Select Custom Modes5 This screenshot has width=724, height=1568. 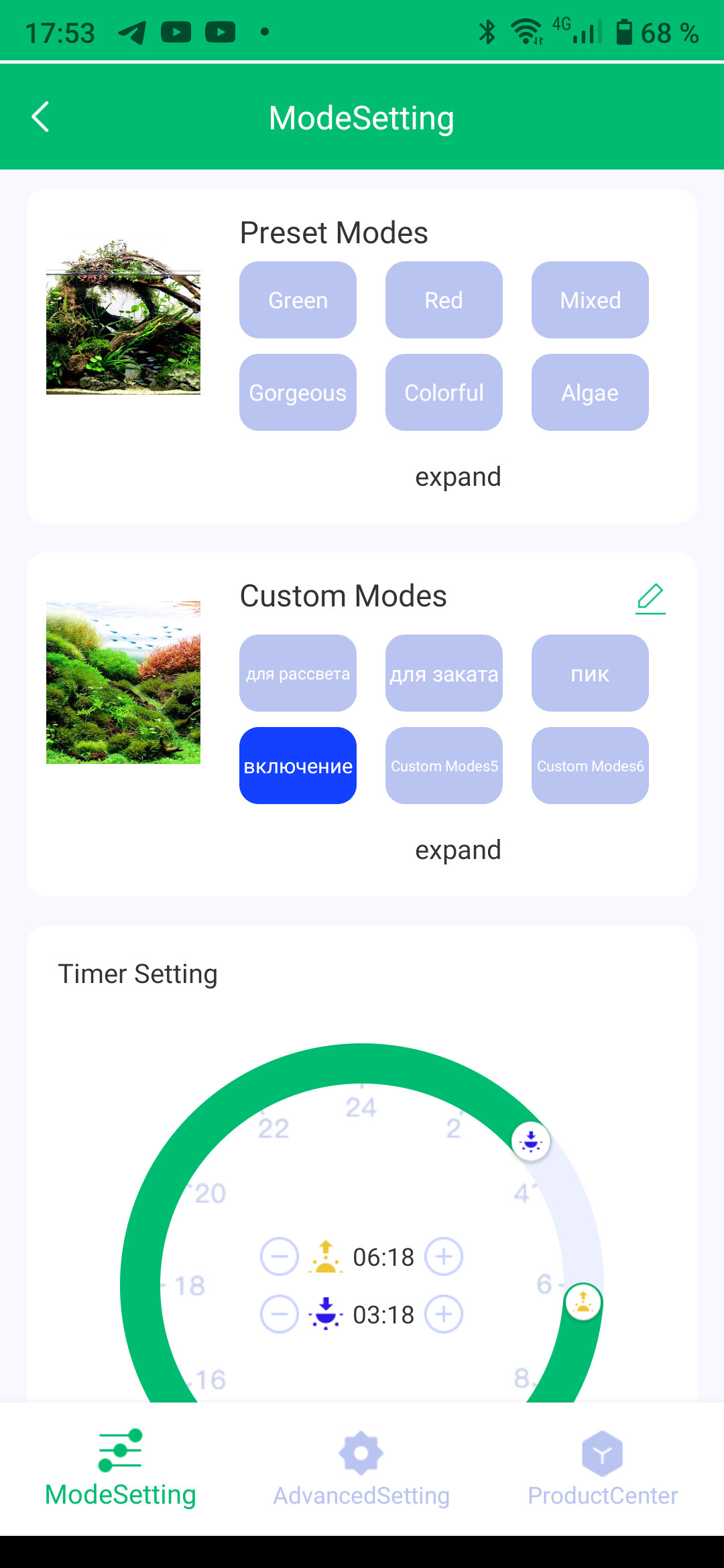(x=444, y=766)
